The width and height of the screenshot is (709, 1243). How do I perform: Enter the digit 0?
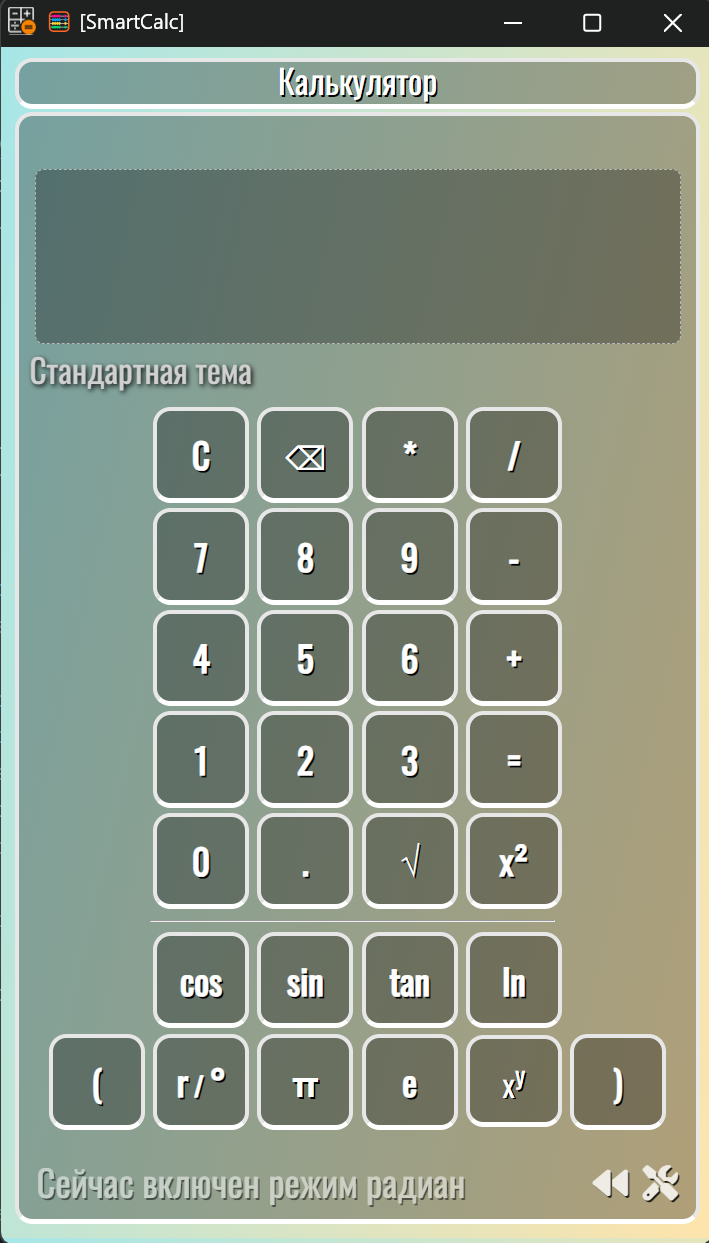pyautogui.click(x=200, y=861)
